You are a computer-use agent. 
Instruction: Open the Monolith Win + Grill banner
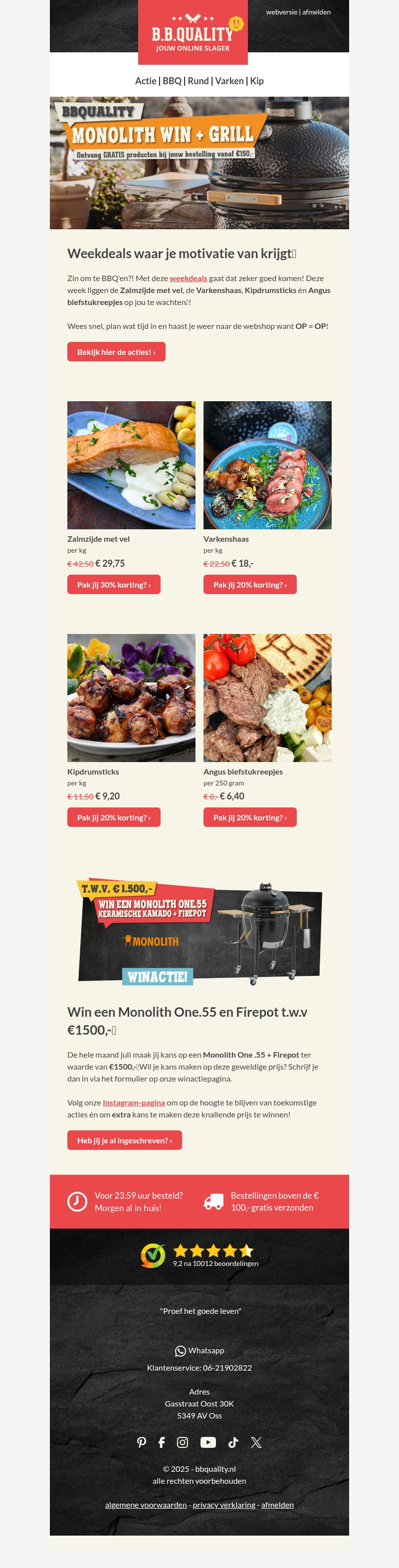[199, 162]
